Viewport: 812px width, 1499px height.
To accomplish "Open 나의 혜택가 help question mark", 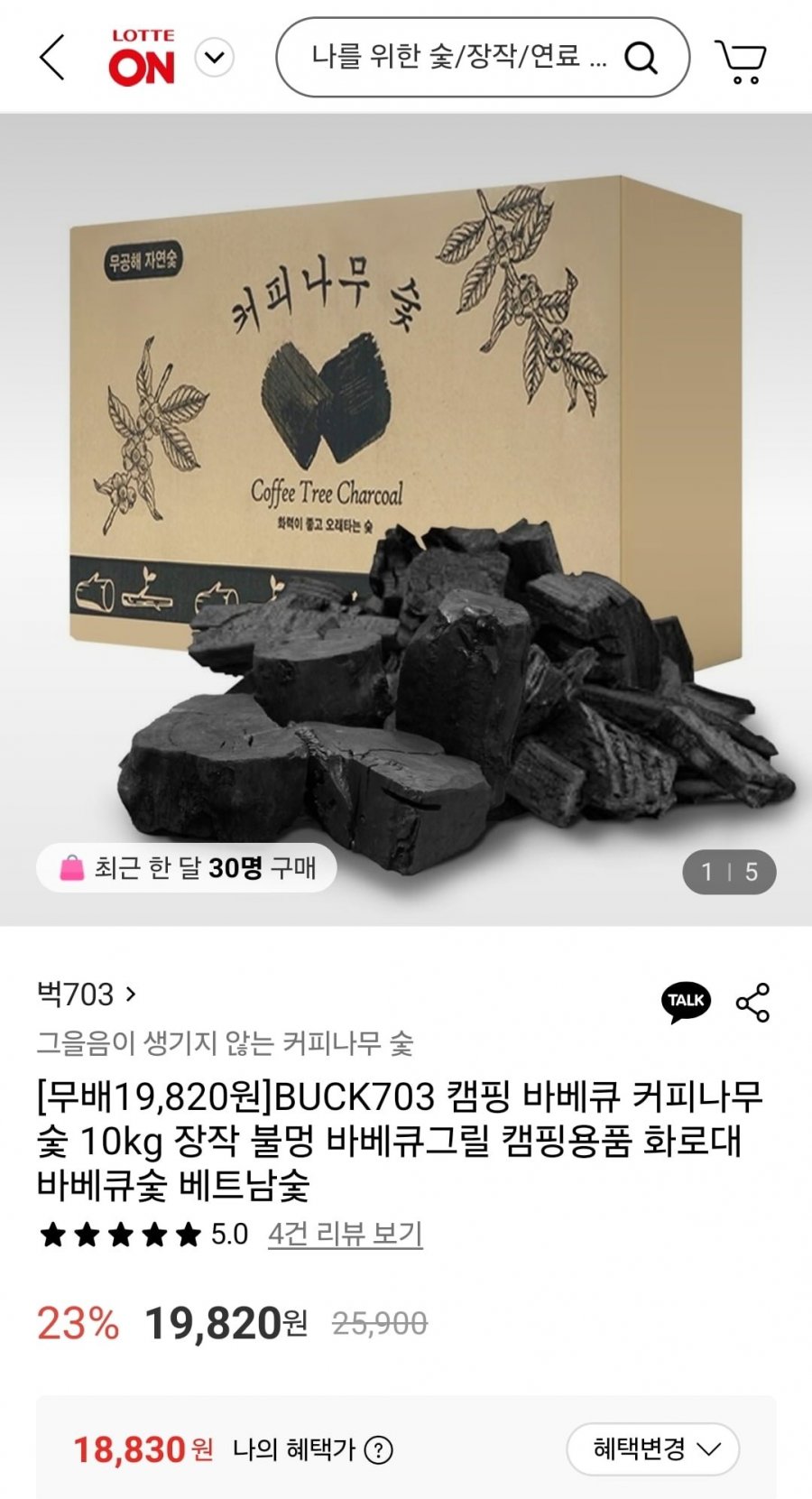I will tap(379, 1450).
